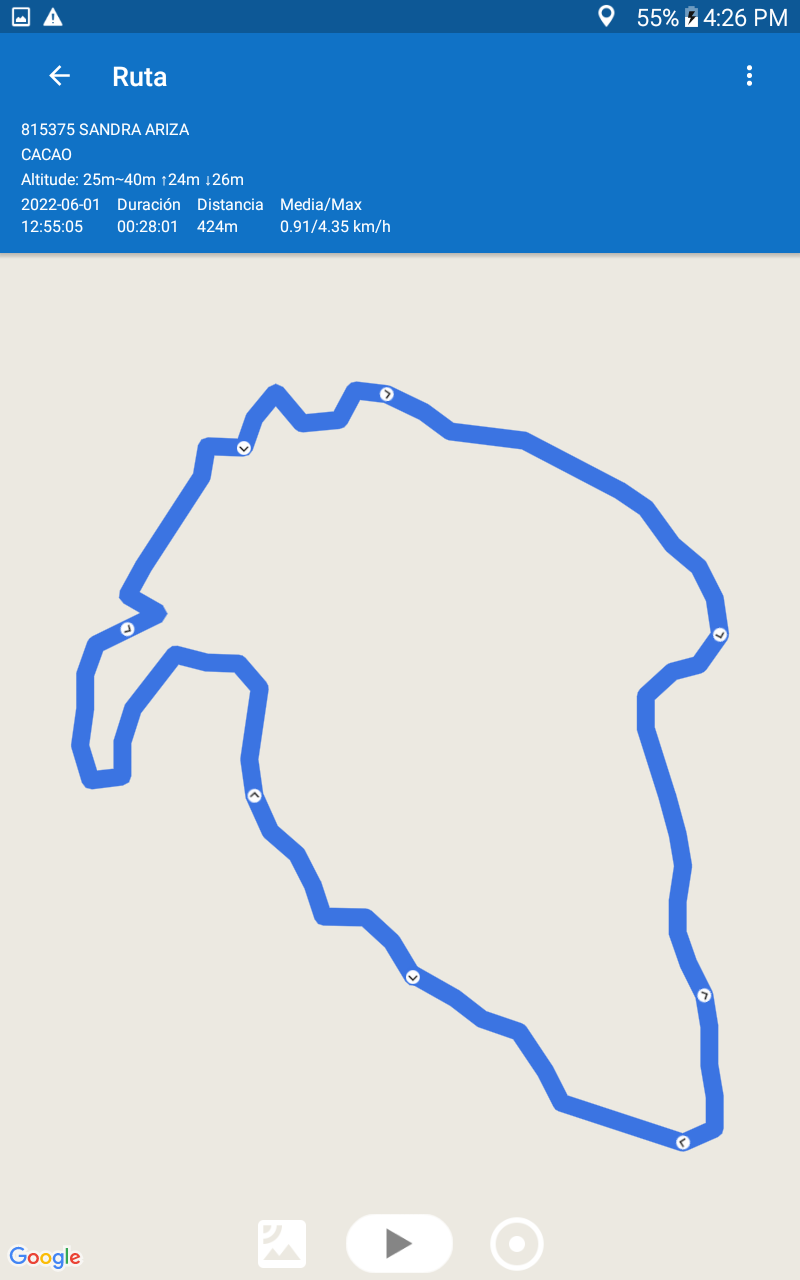The width and height of the screenshot is (800, 1280).
Task: Center the map on the route
Action: click(x=517, y=1244)
